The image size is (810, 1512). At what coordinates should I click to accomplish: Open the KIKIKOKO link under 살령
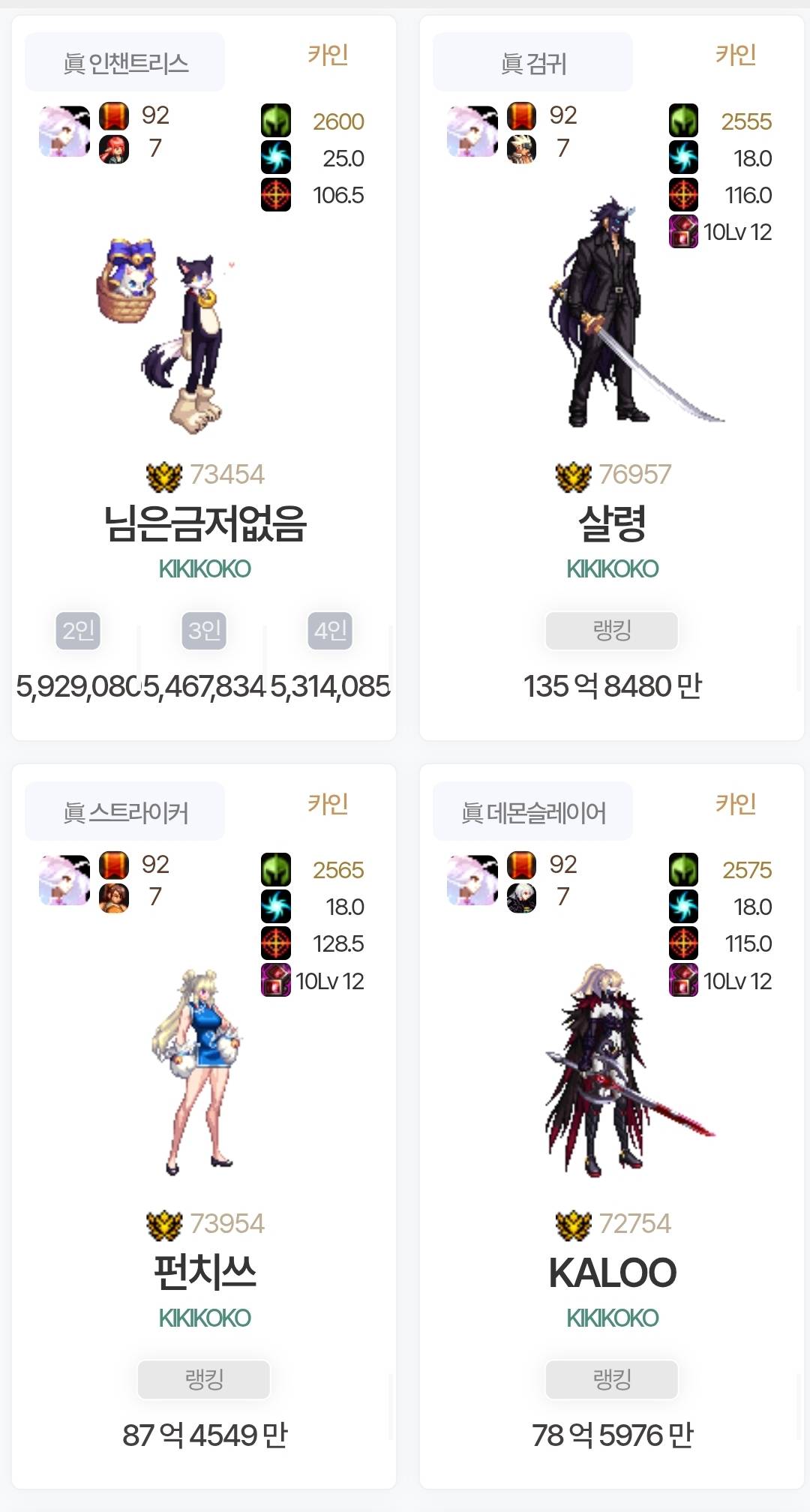click(611, 569)
